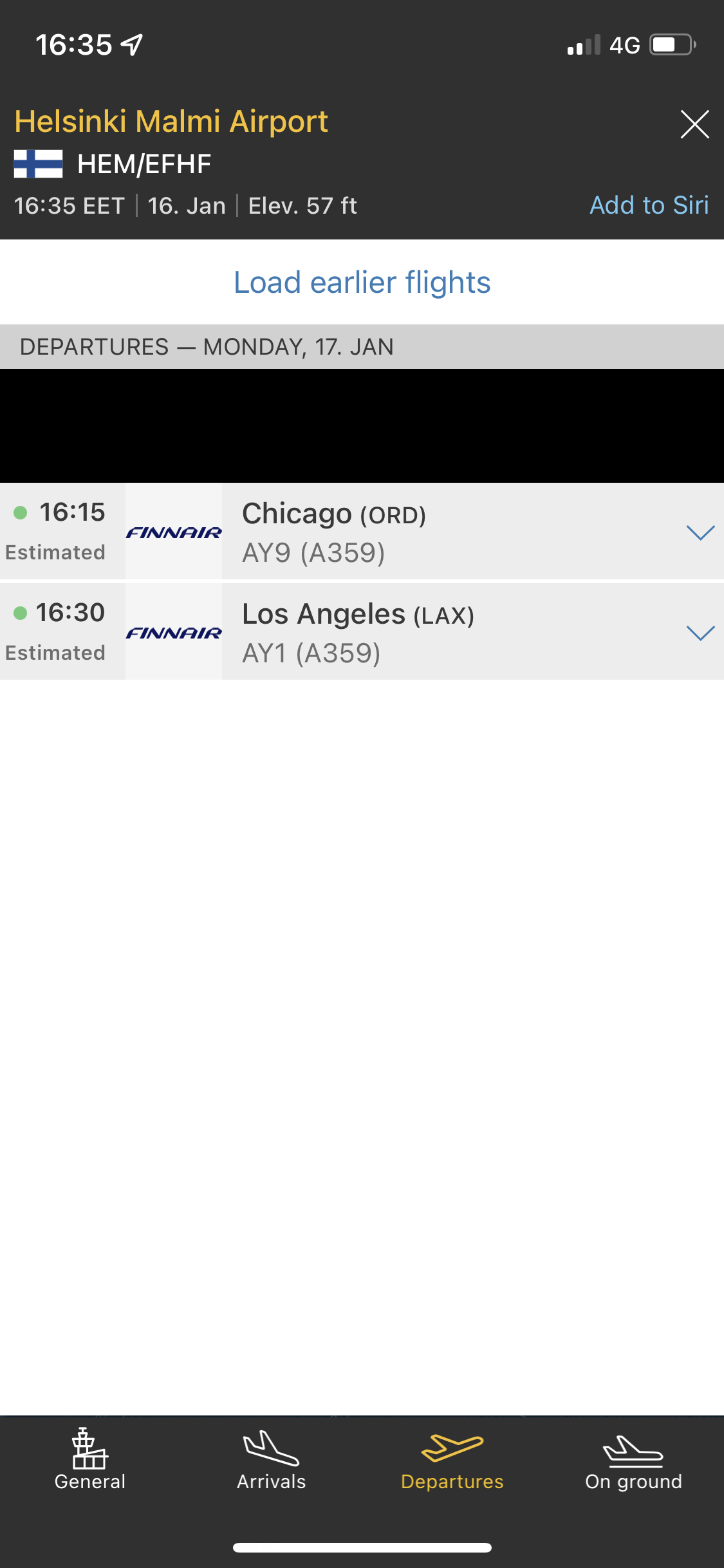Switch to the Arrivals tab
Screen dimensions: 724x1568
(271, 1460)
